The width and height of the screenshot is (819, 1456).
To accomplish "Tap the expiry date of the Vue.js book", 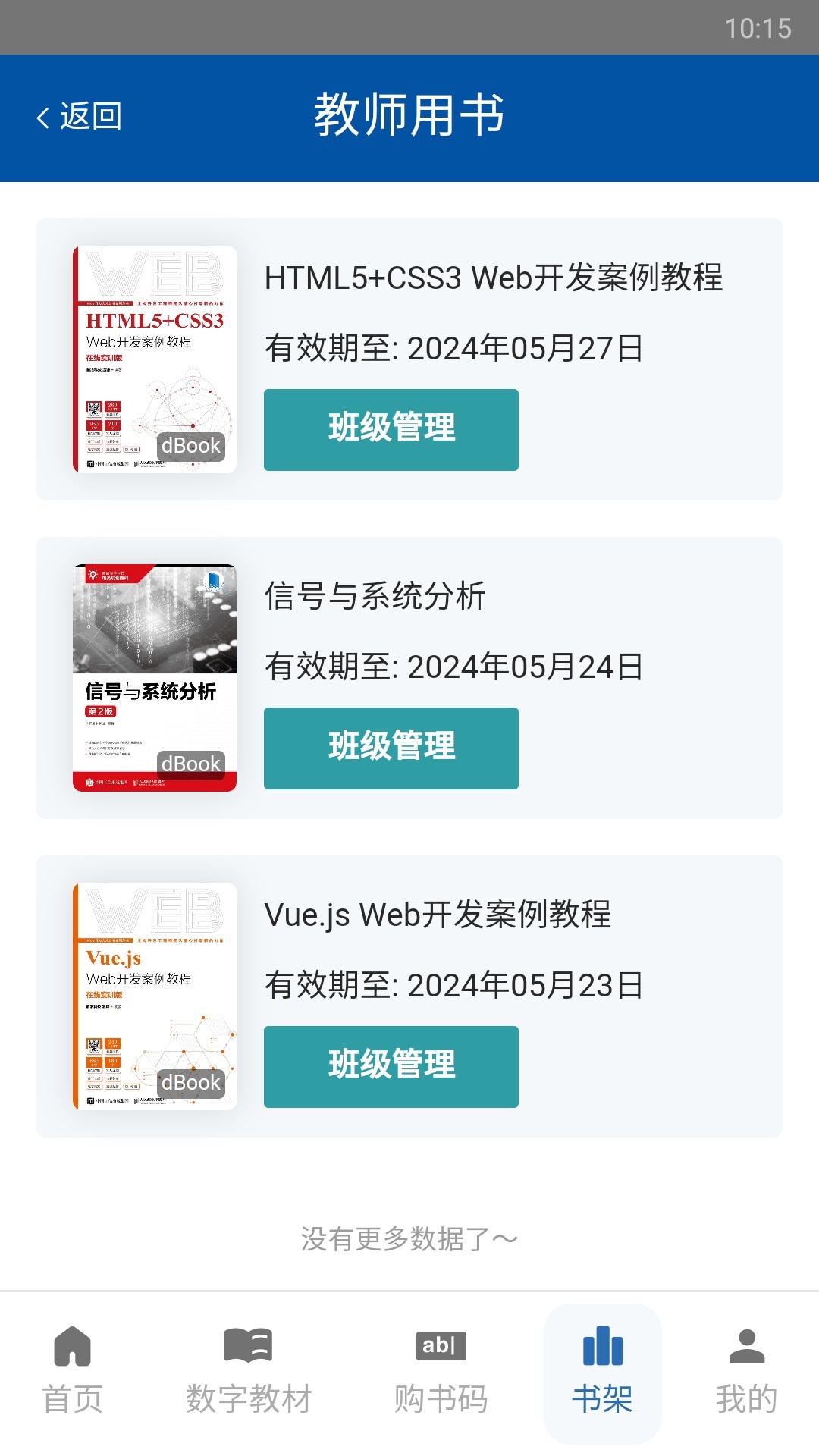I will (453, 986).
